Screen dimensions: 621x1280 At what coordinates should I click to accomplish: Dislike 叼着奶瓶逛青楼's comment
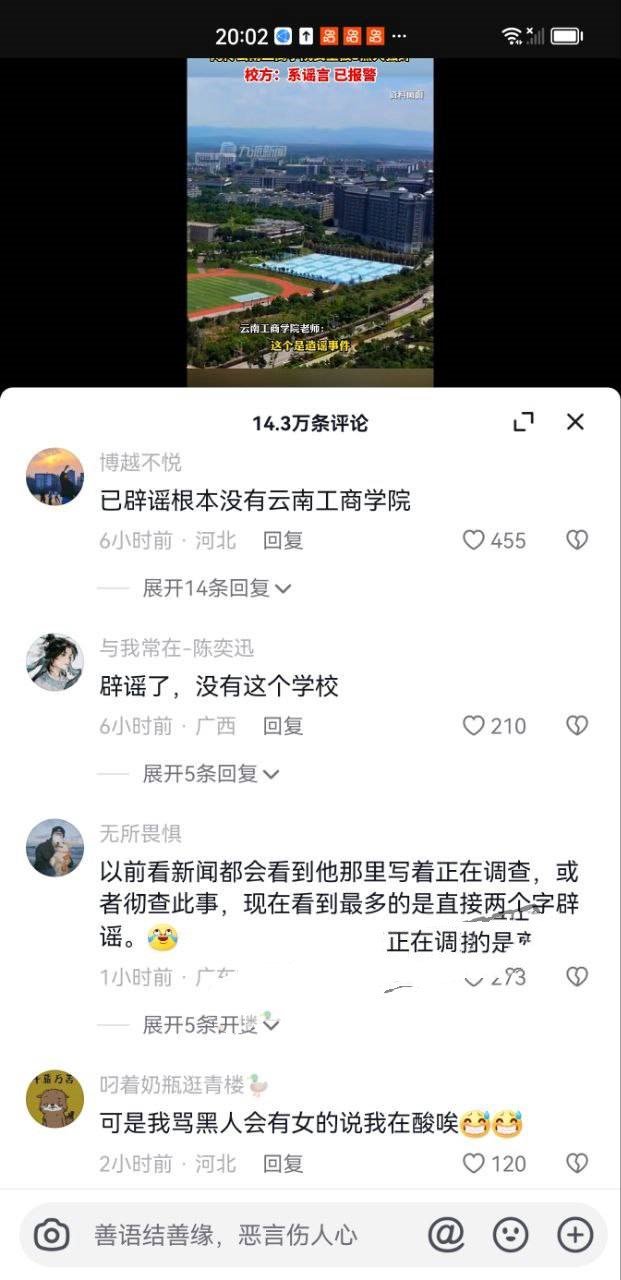tap(576, 1163)
